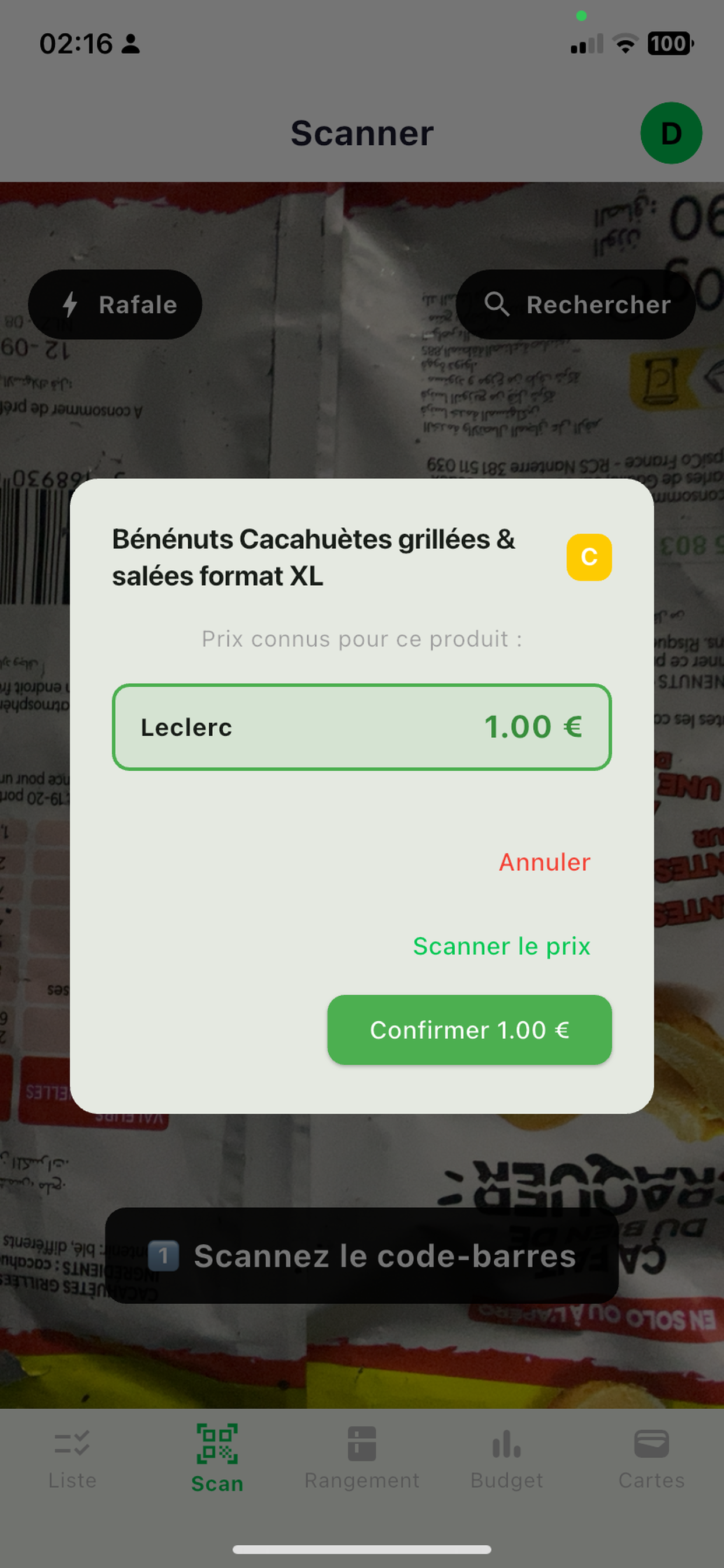Image resolution: width=724 pixels, height=1568 pixels.
Task: Choose Scanner le prix
Action: 501,946
